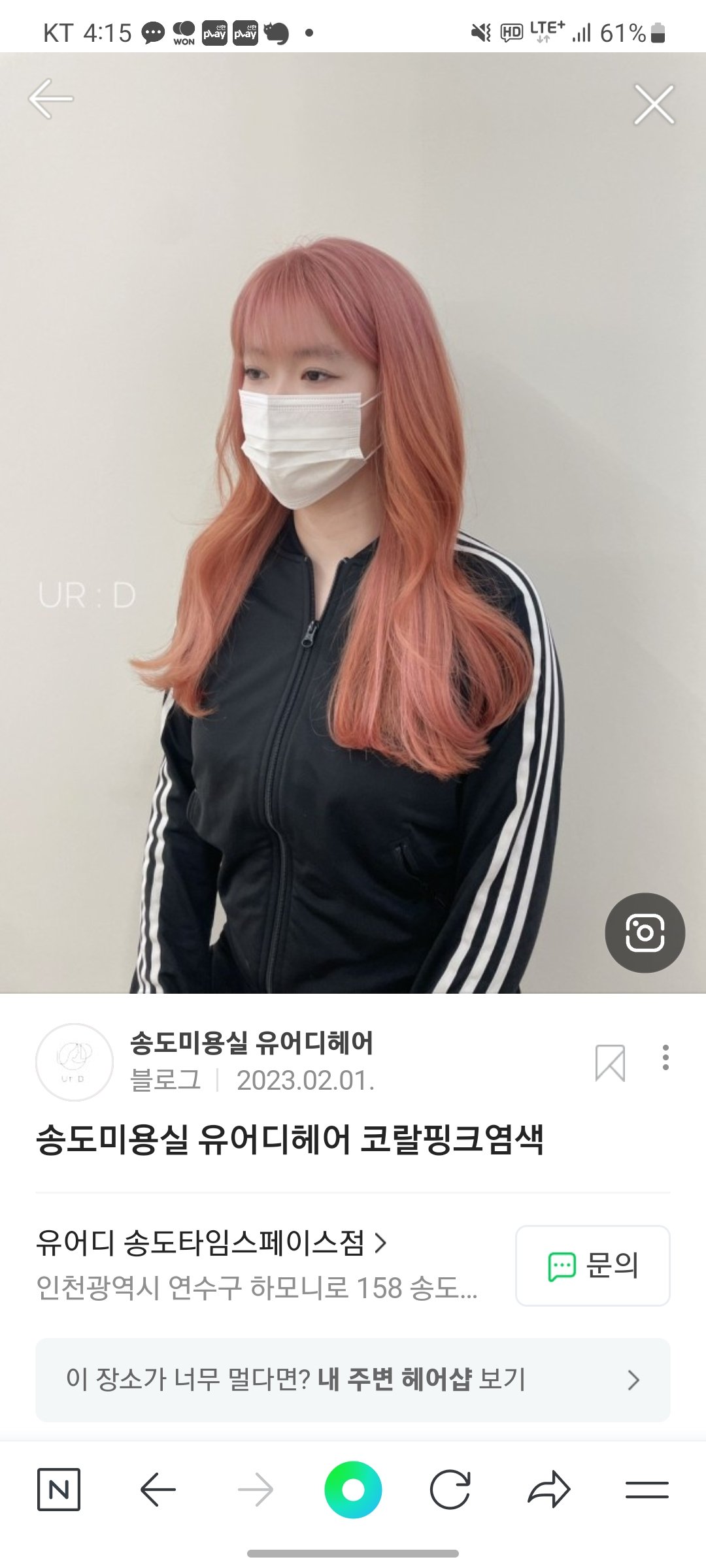The image size is (706, 1568).
Task: Open the 송도미용실 유어디헤어 blog profile
Action: [252, 1043]
